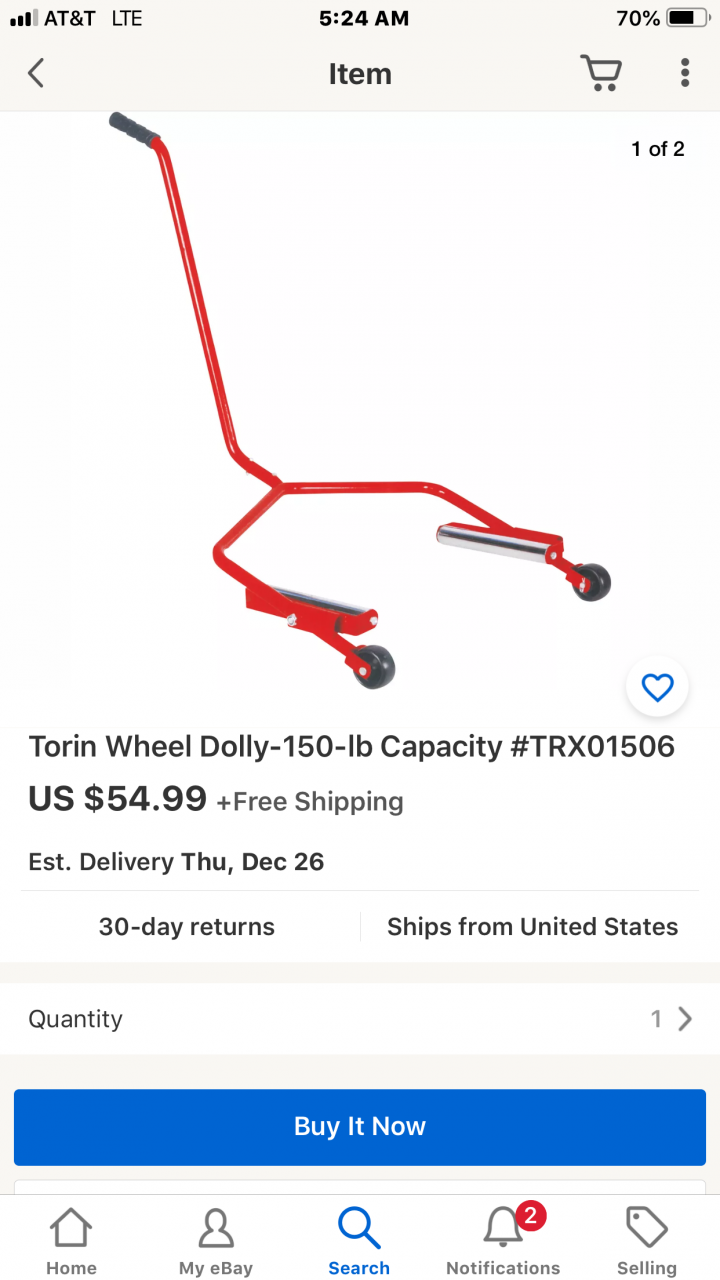Add wheel dolly to watchlist heart
Screen dimensions: 720x1280
point(657,687)
